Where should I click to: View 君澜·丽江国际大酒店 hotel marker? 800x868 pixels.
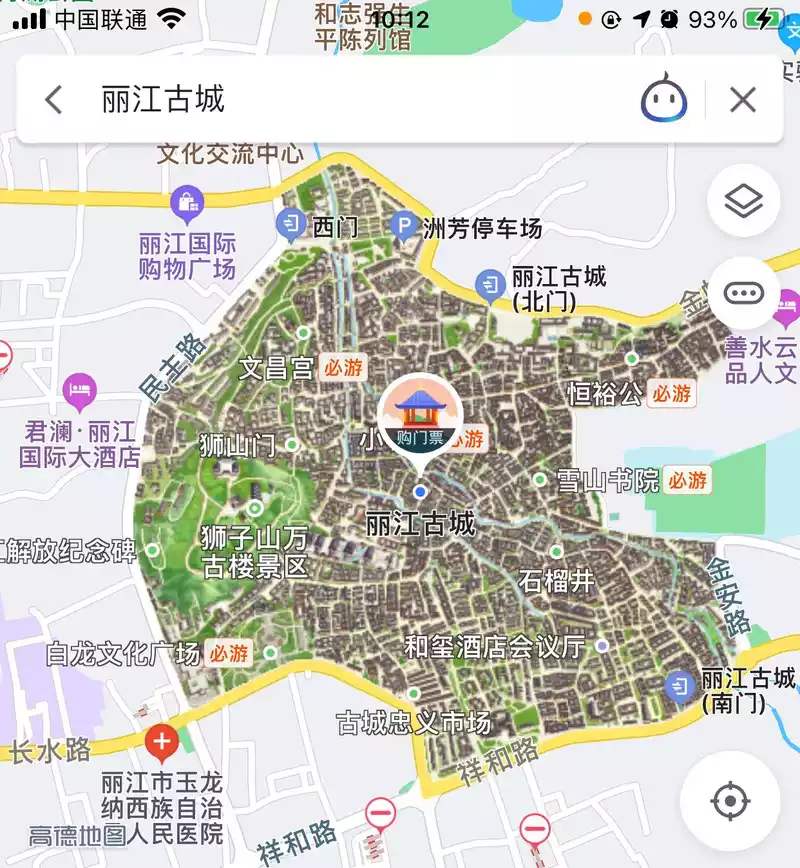(x=80, y=390)
